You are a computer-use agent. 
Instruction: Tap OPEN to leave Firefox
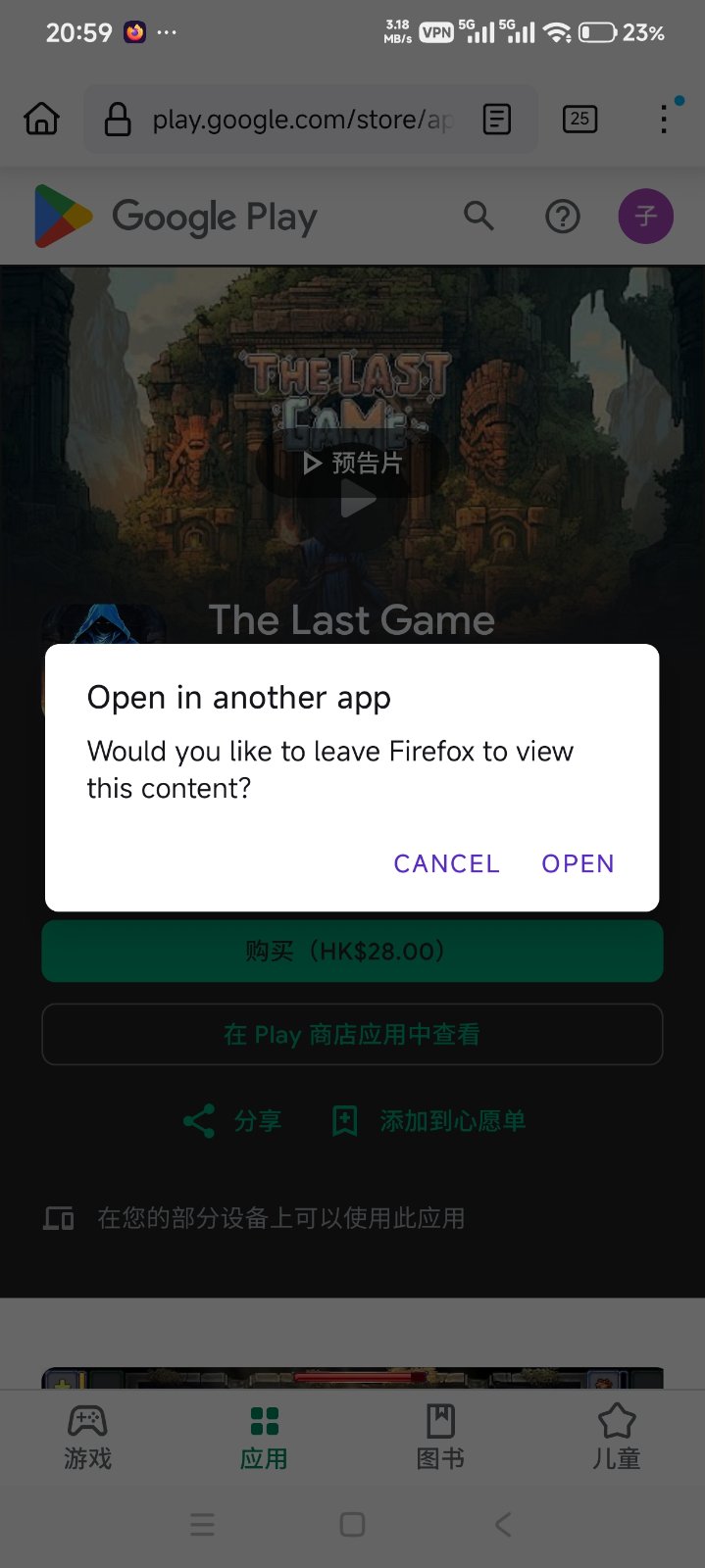578,863
